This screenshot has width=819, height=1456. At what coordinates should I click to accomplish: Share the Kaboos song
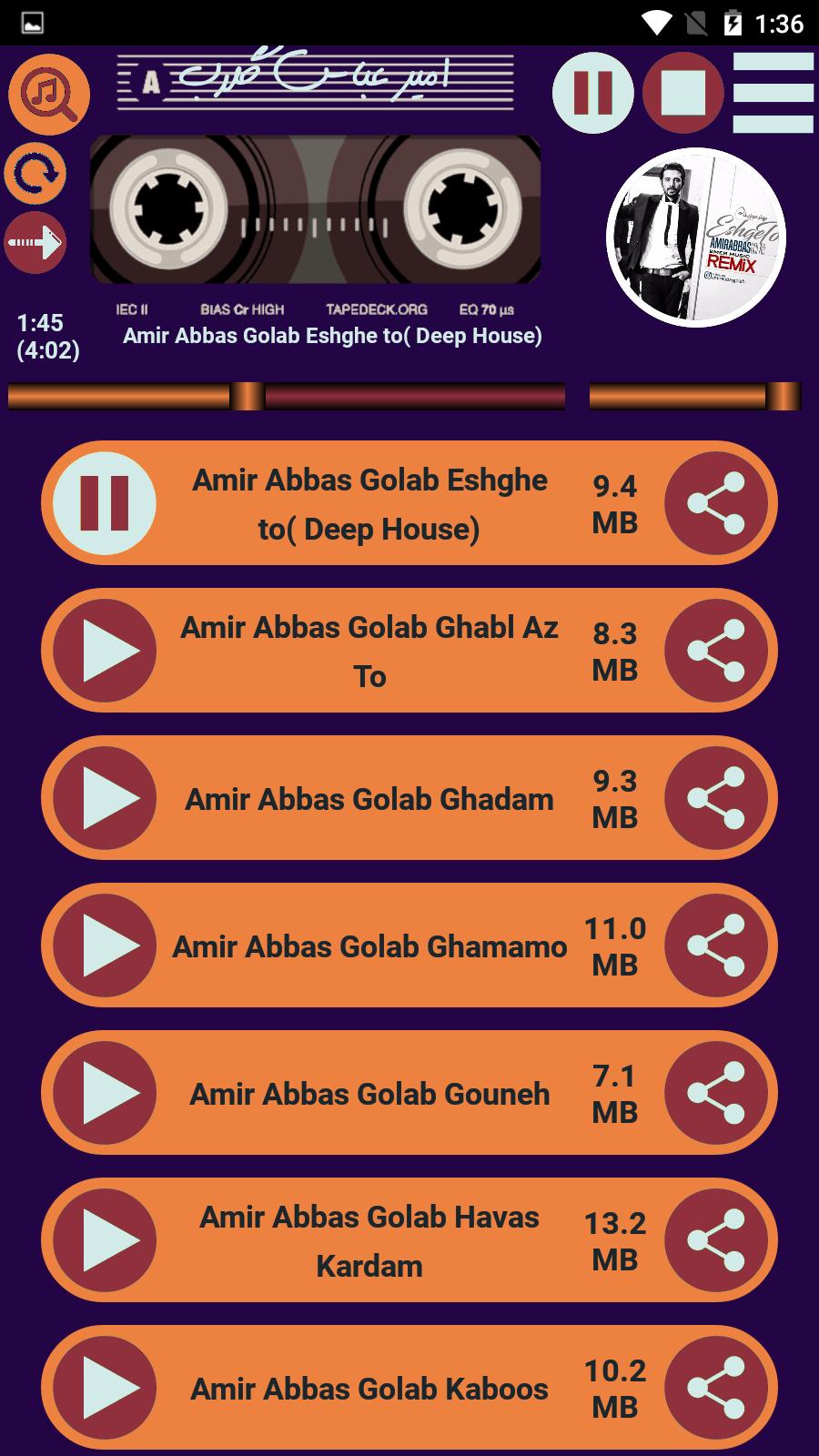click(x=715, y=1388)
